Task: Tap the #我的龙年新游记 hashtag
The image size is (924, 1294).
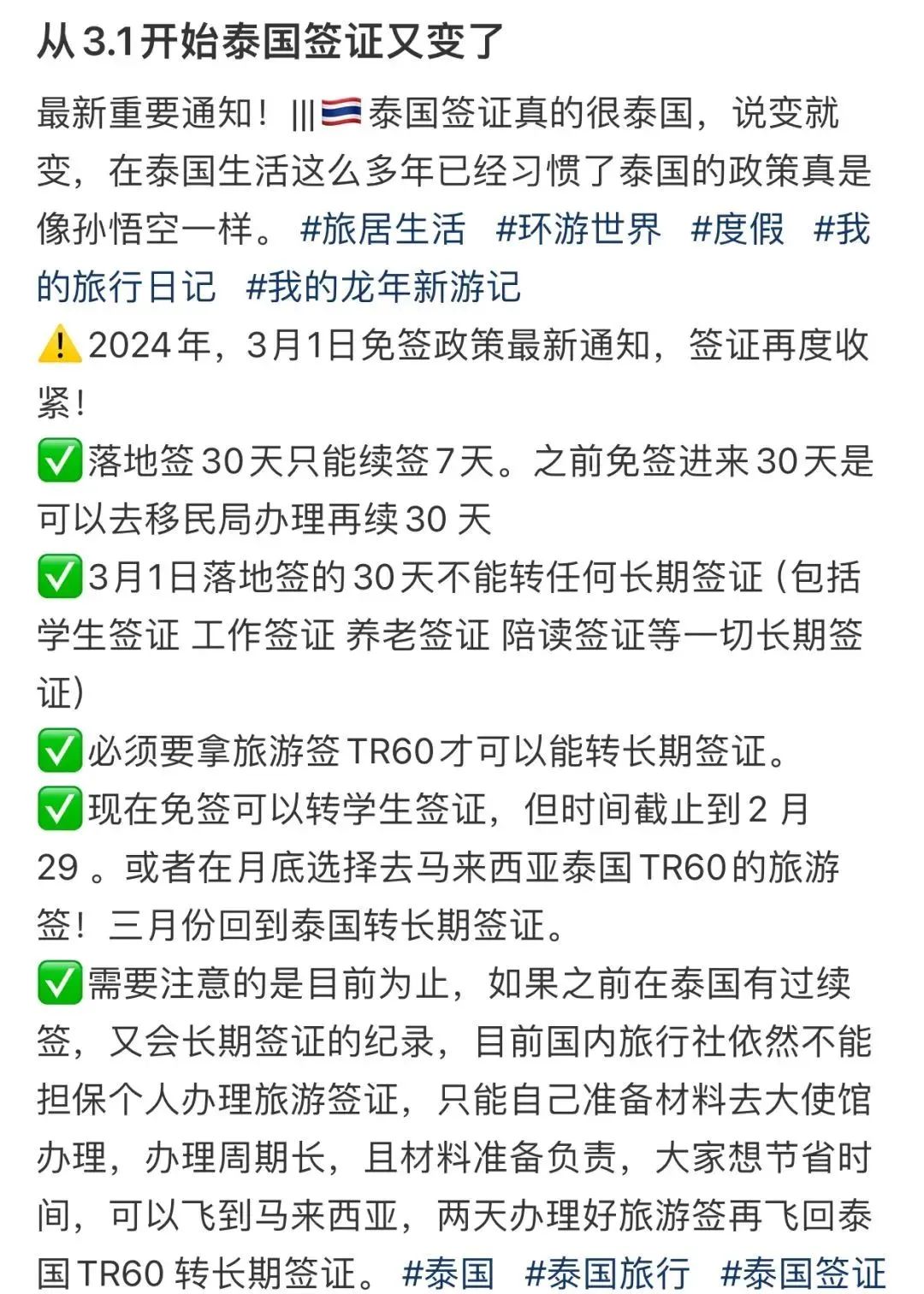Action: [x=383, y=287]
